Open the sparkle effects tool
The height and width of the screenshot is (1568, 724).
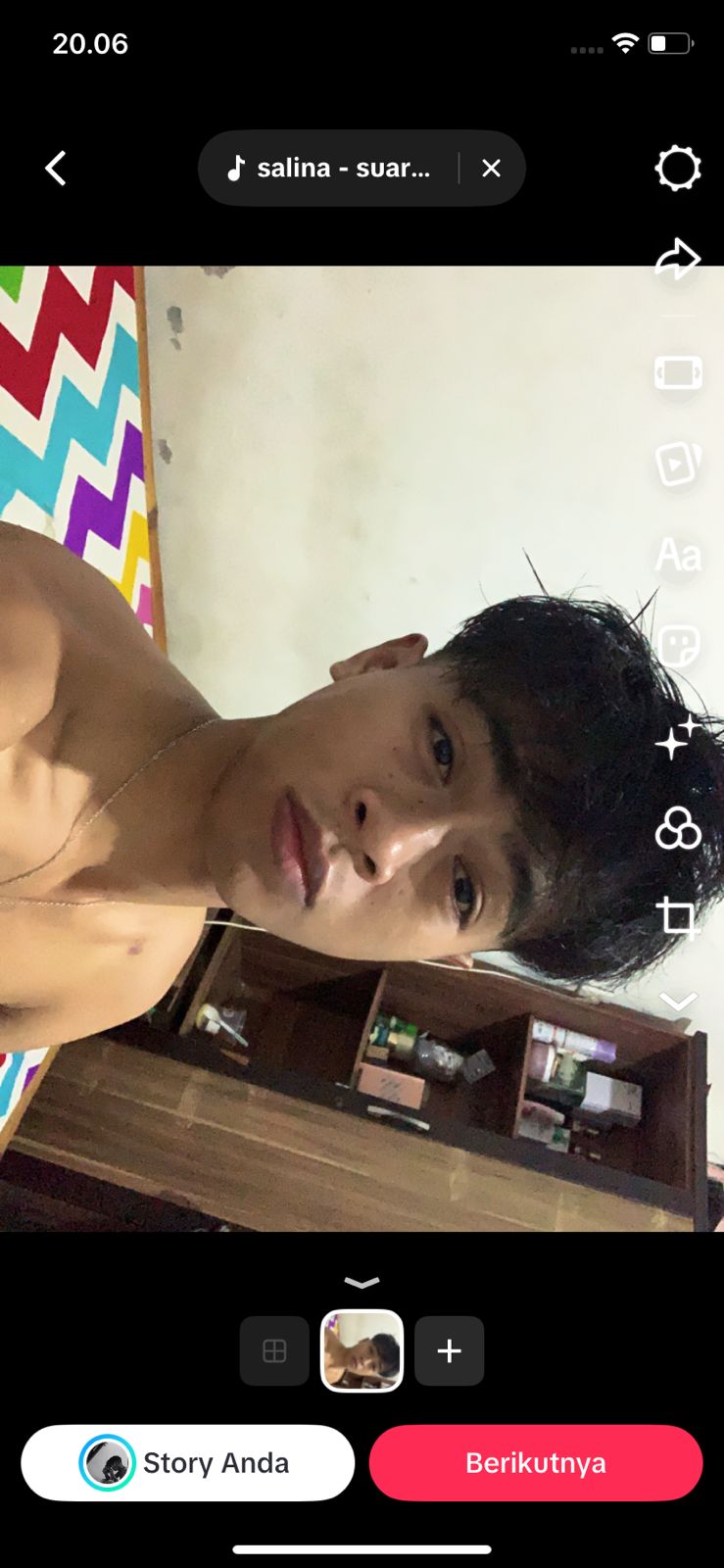point(677,737)
